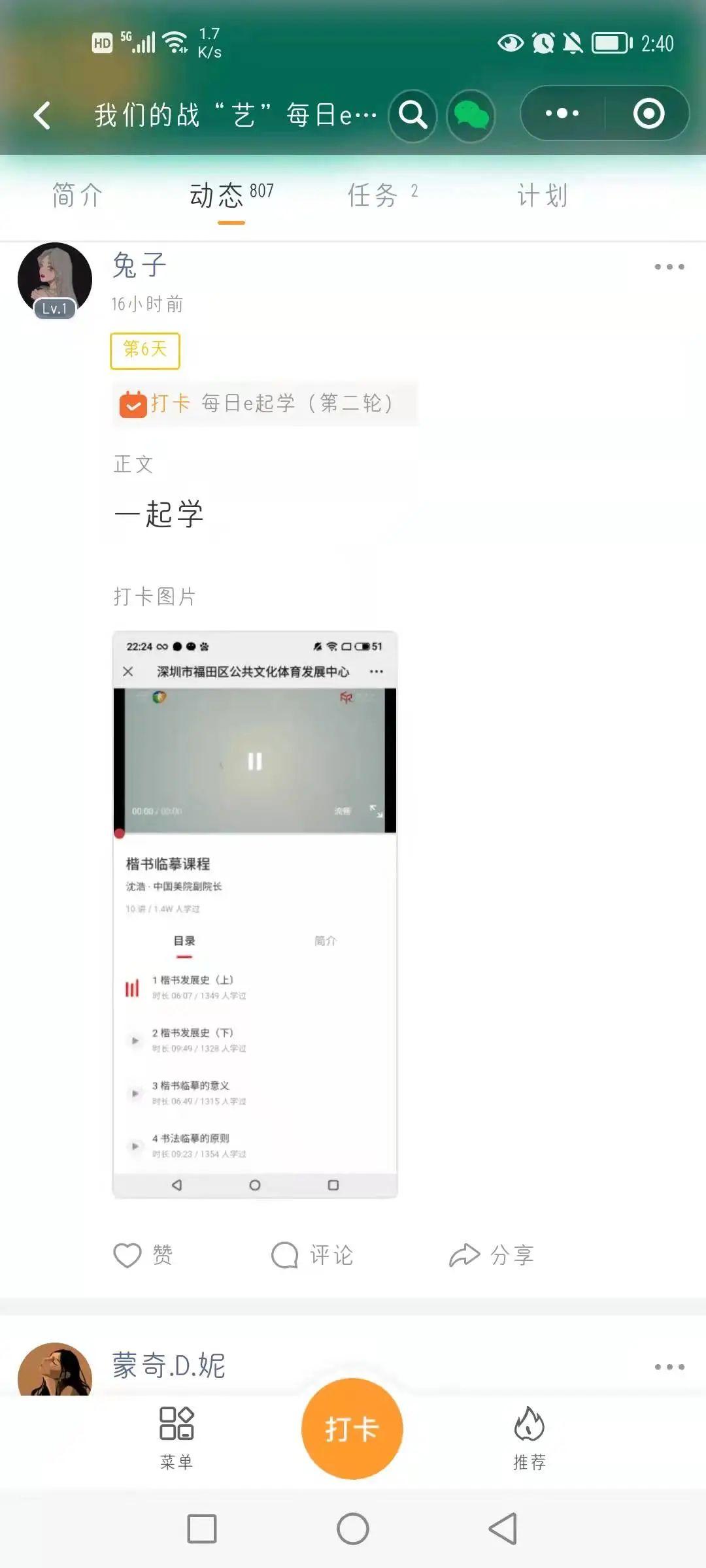The image size is (706, 1568).
Task: Switch to the 简介 tab
Action: 77,195
